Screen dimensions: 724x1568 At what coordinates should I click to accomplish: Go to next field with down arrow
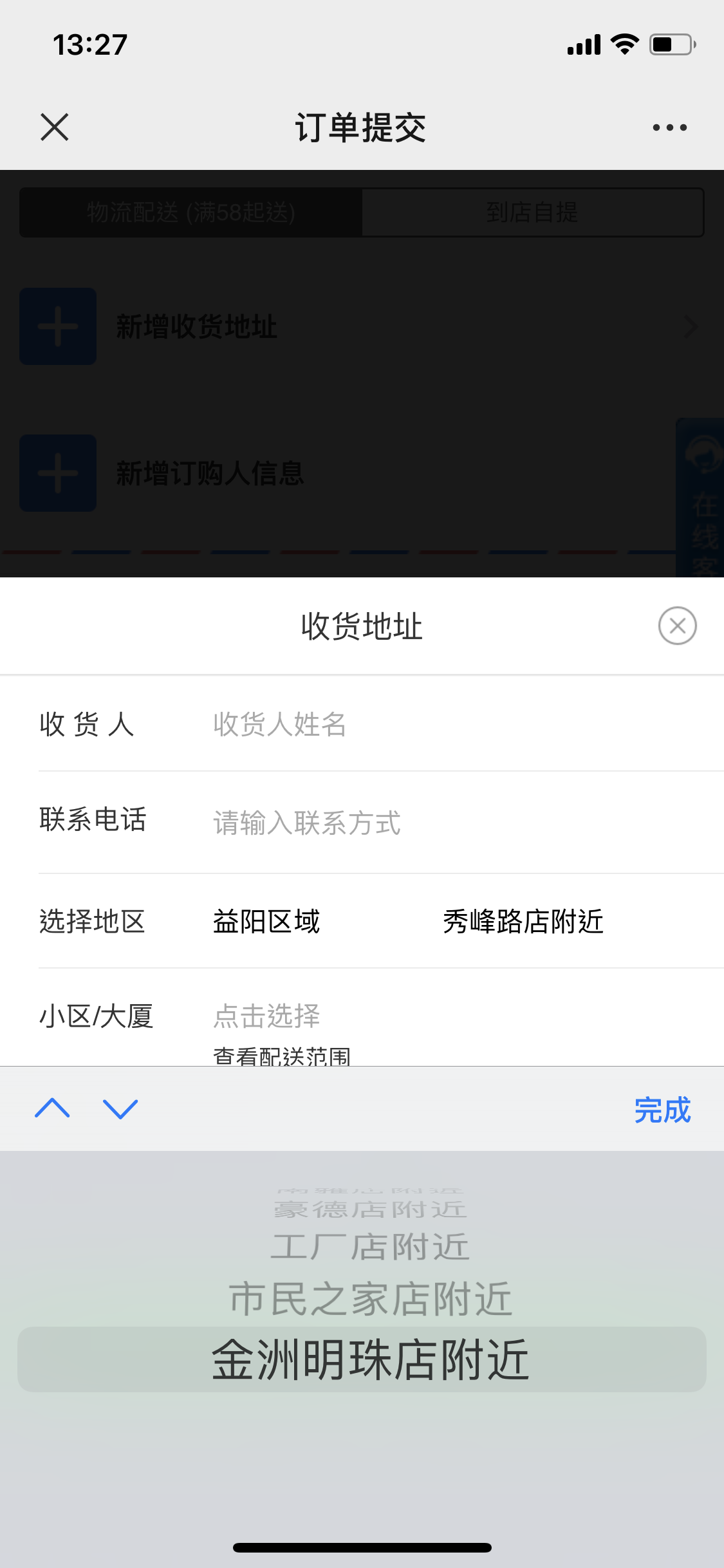tap(120, 1108)
